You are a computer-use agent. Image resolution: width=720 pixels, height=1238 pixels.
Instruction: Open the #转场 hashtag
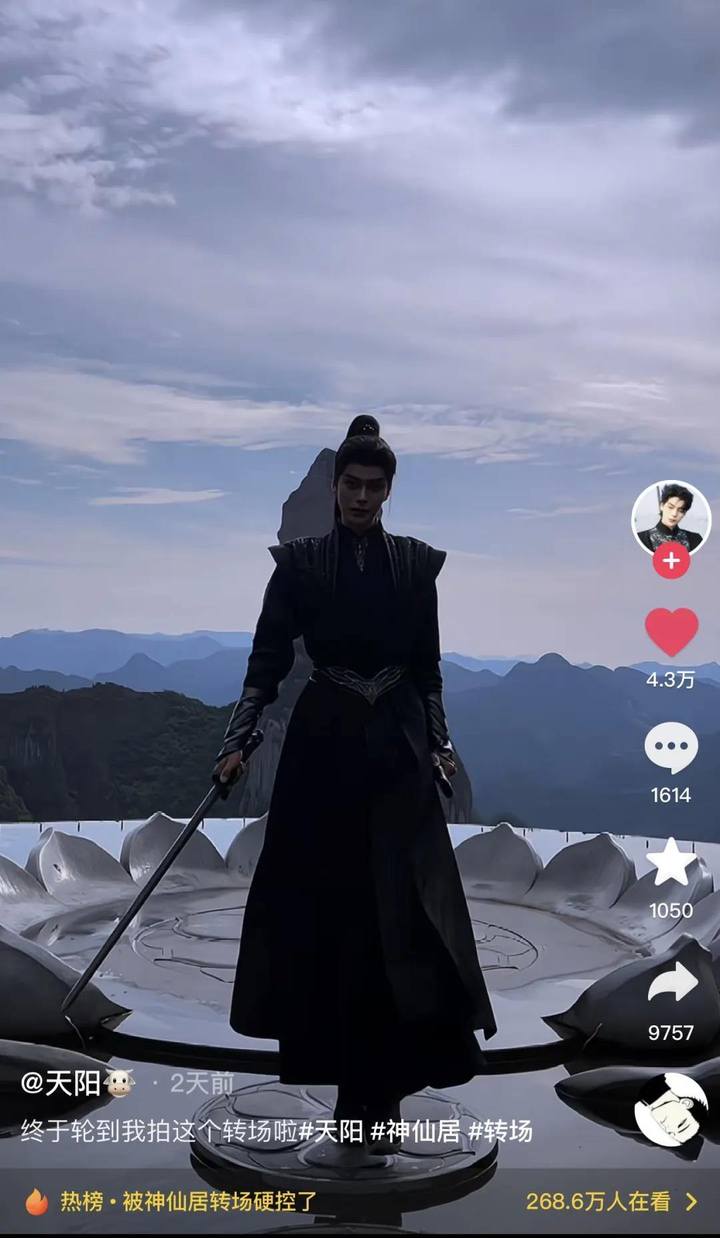pos(501,1131)
